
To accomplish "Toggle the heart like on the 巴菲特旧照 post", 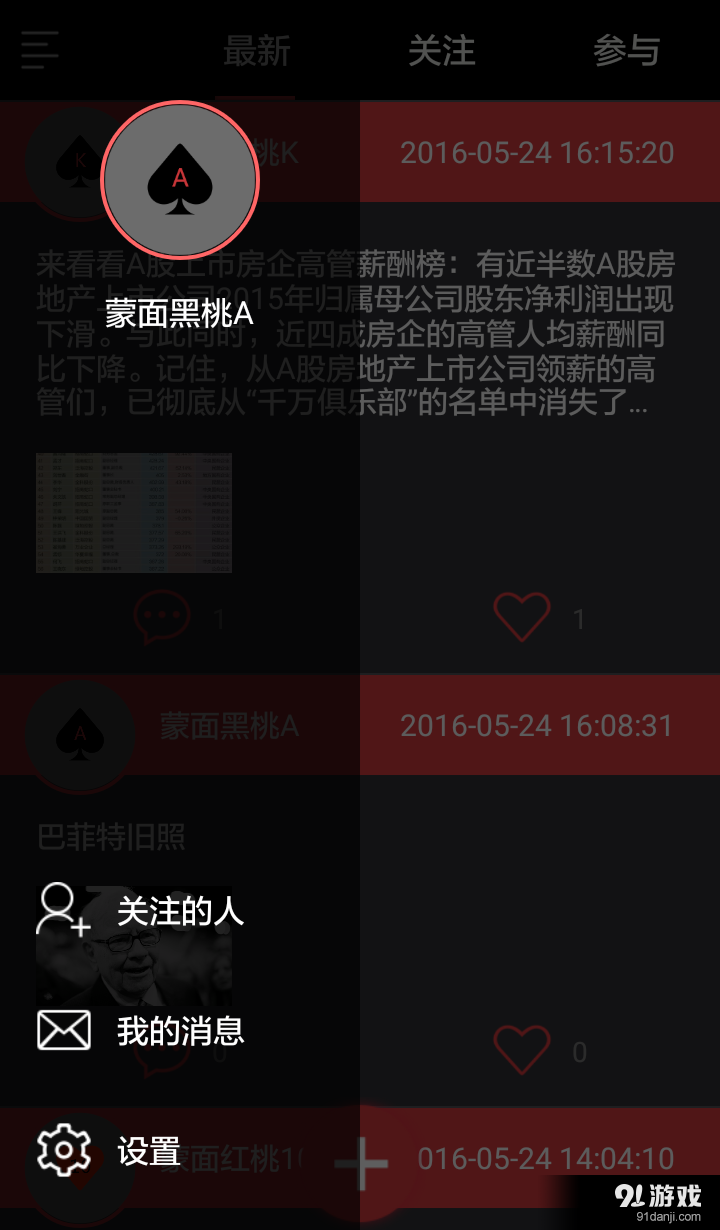I will click(x=521, y=1047).
